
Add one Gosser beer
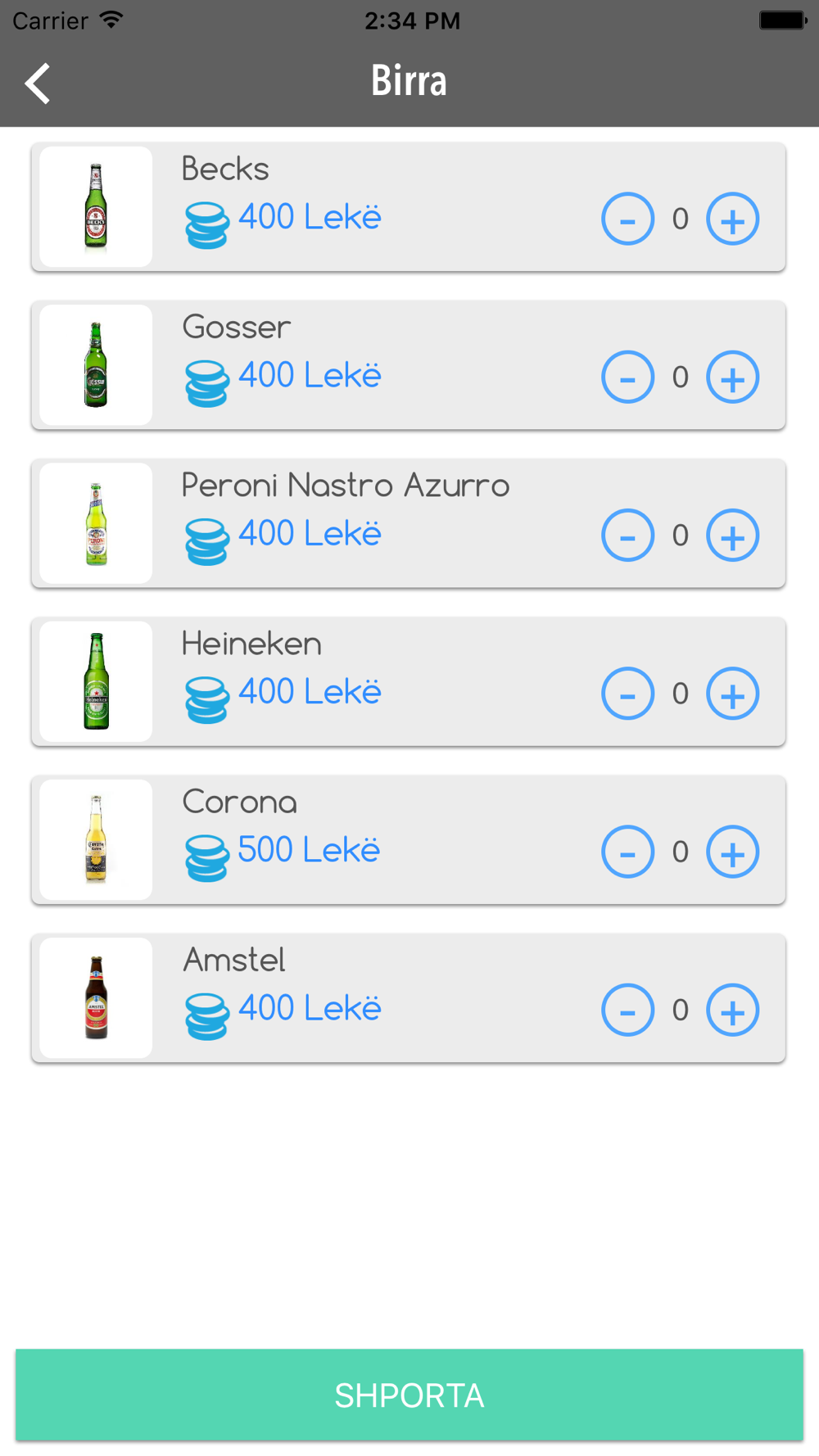pos(733,377)
